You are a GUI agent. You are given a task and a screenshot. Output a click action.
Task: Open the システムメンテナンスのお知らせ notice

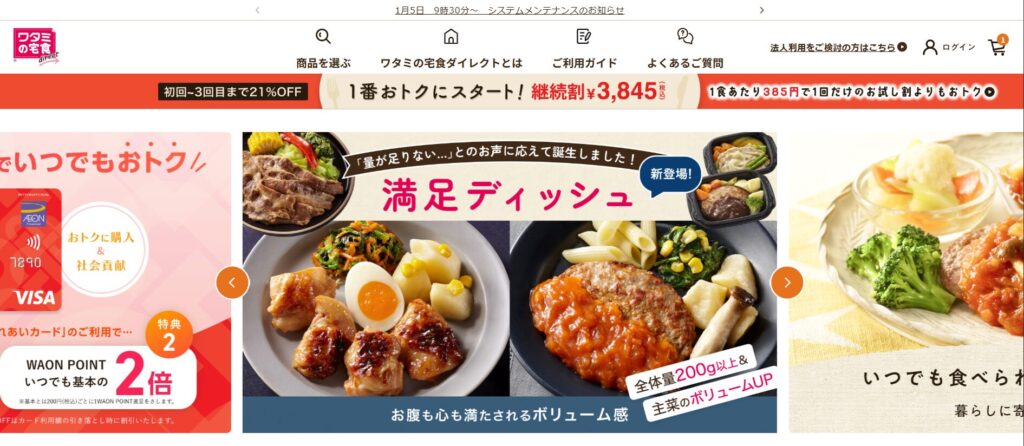point(509,10)
